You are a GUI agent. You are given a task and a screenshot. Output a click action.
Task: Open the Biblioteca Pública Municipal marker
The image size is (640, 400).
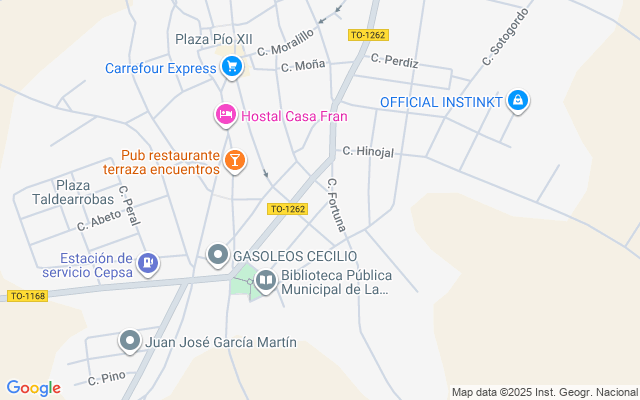coord(265,281)
